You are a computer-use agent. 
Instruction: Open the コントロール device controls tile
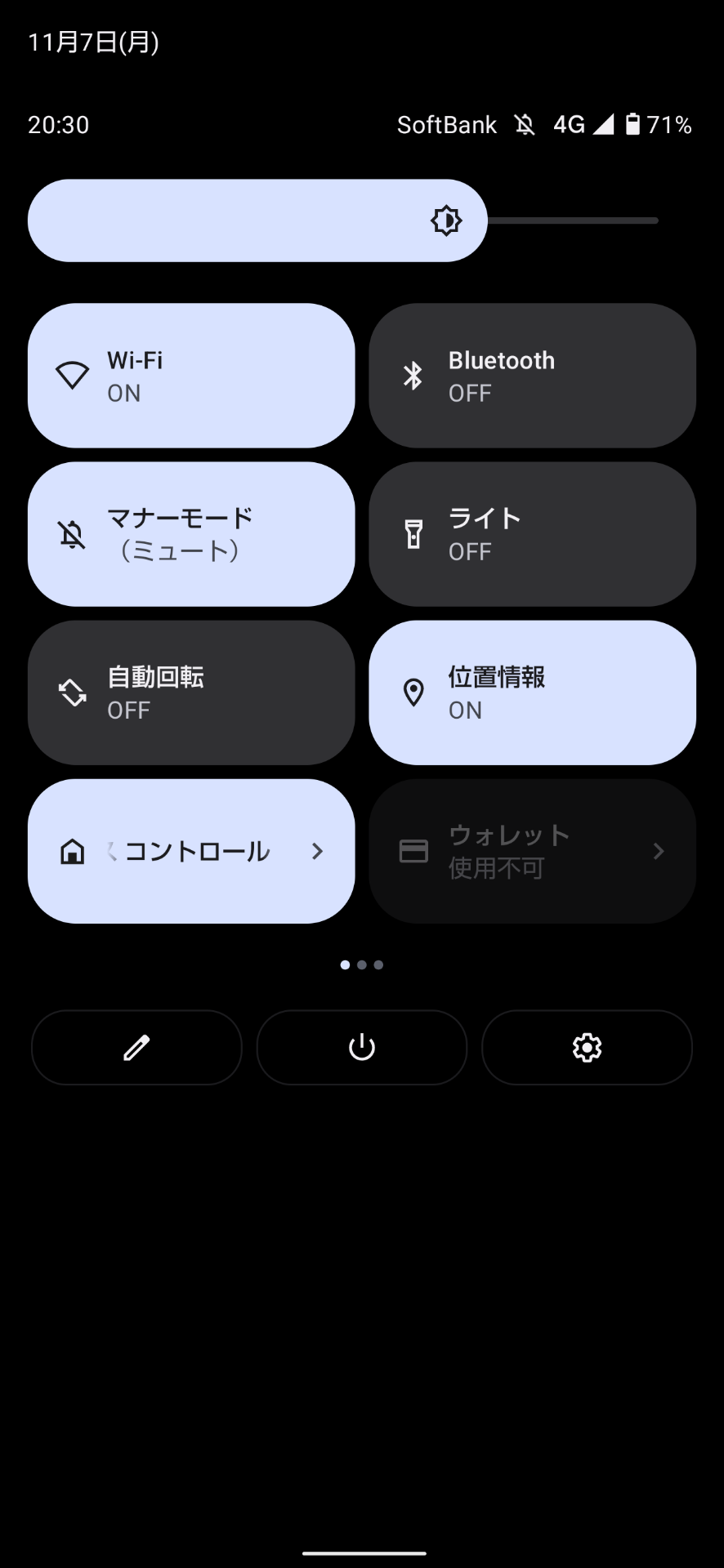[191, 851]
